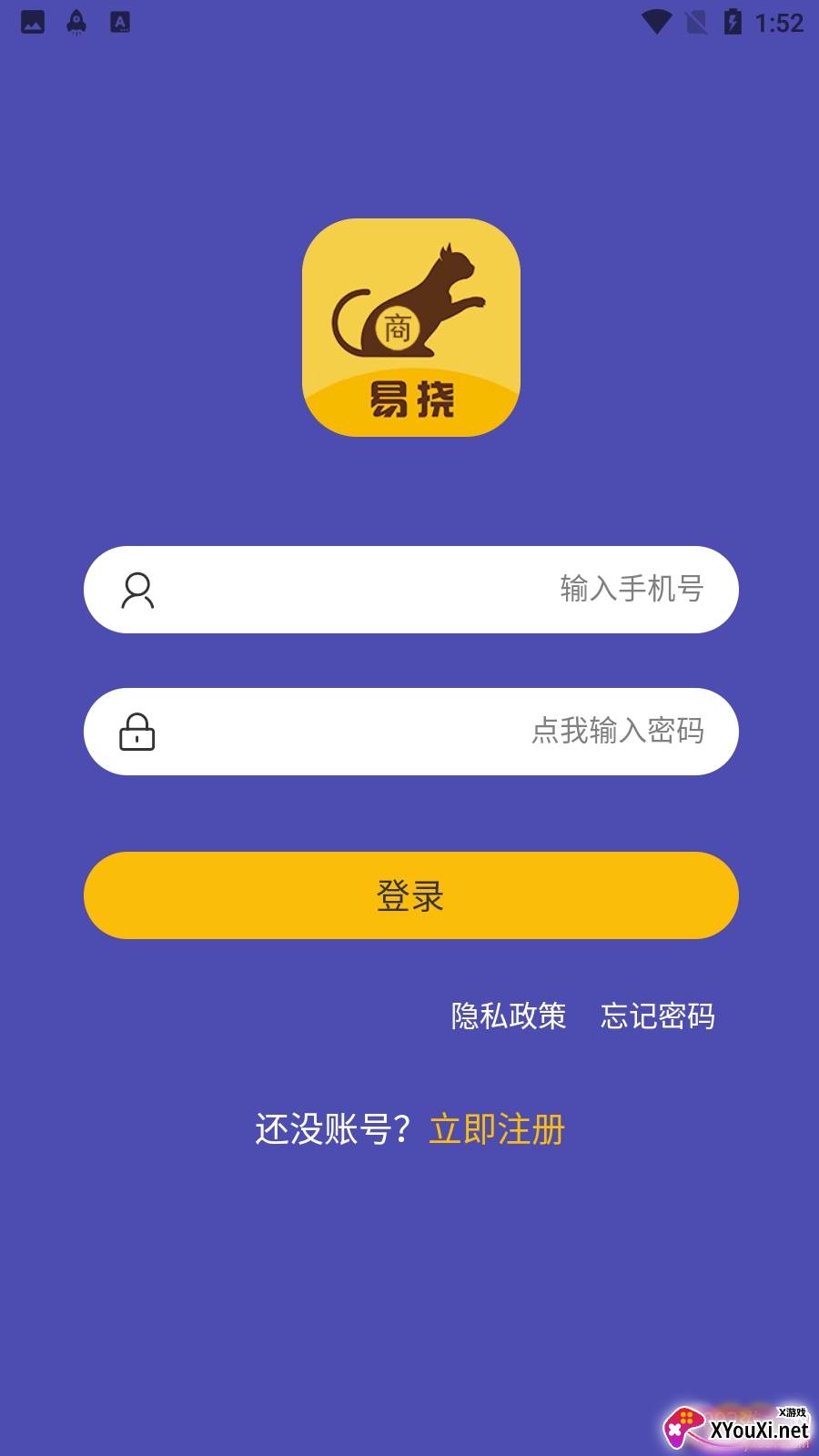The image size is (819, 1456).
Task: Select the 立即注册 register now link
Action: pyautogui.click(x=497, y=1128)
